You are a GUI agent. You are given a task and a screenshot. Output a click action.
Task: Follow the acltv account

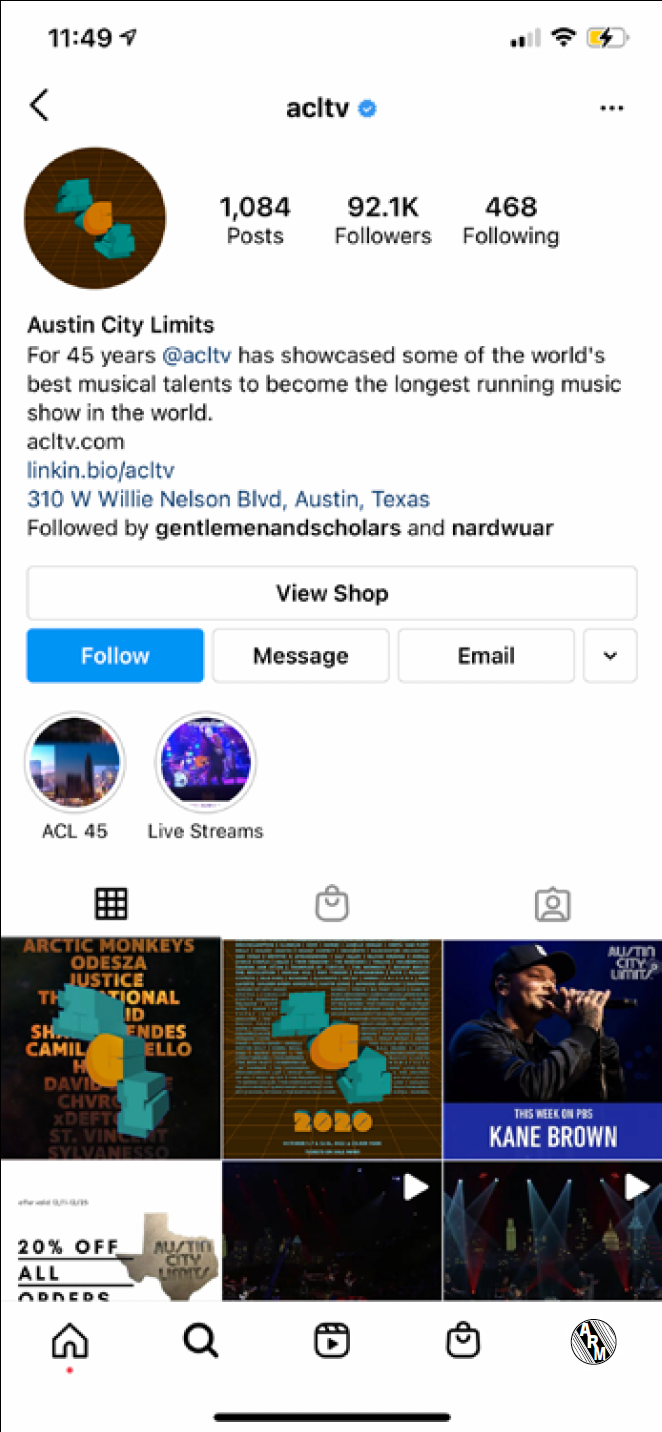(x=115, y=656)
